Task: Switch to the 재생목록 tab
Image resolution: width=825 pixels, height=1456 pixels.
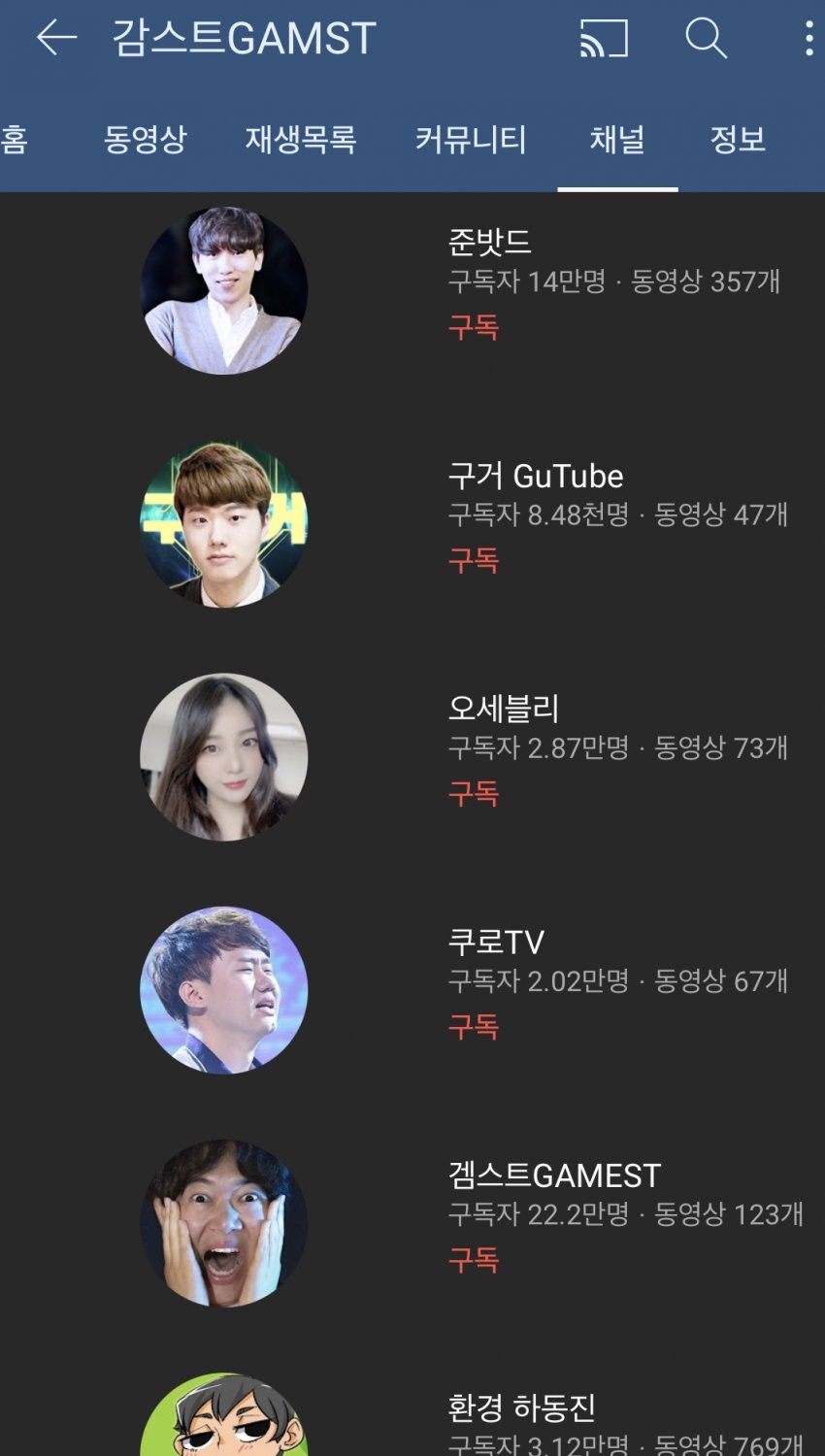Action: coord(301,140)
